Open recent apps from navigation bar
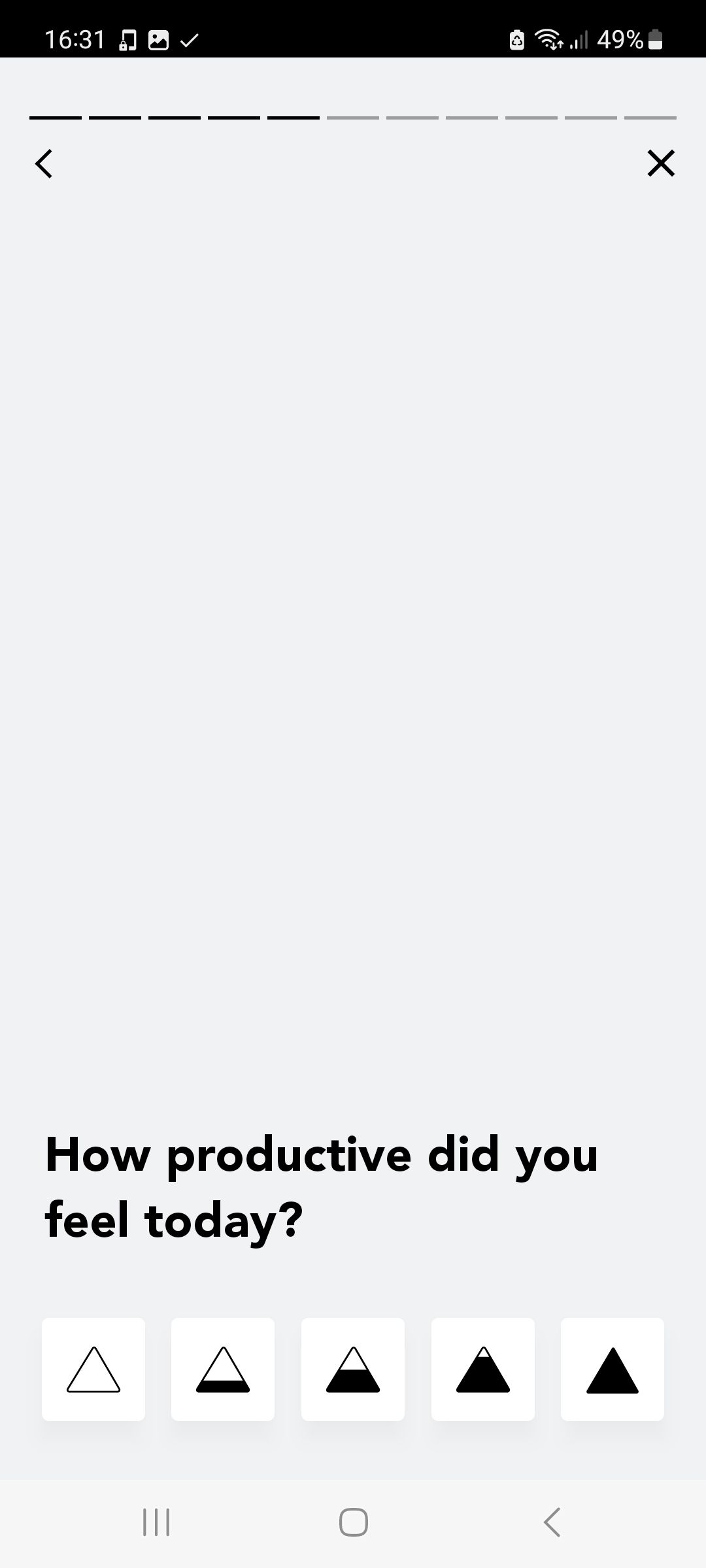Screen dimensions: 706x1568 click(x=156, y=1522)
